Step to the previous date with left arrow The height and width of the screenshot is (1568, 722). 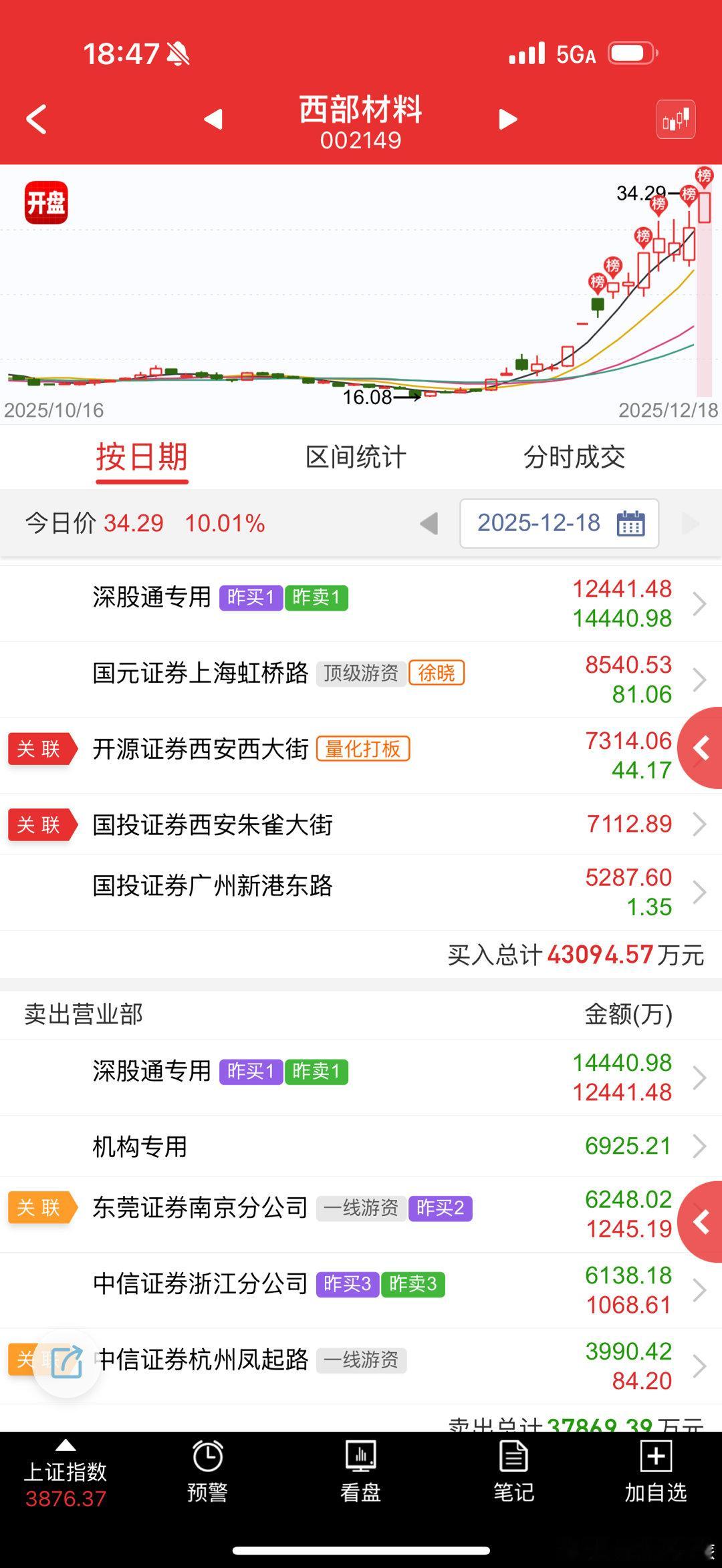pyautogui.click(x=429, y=524)
